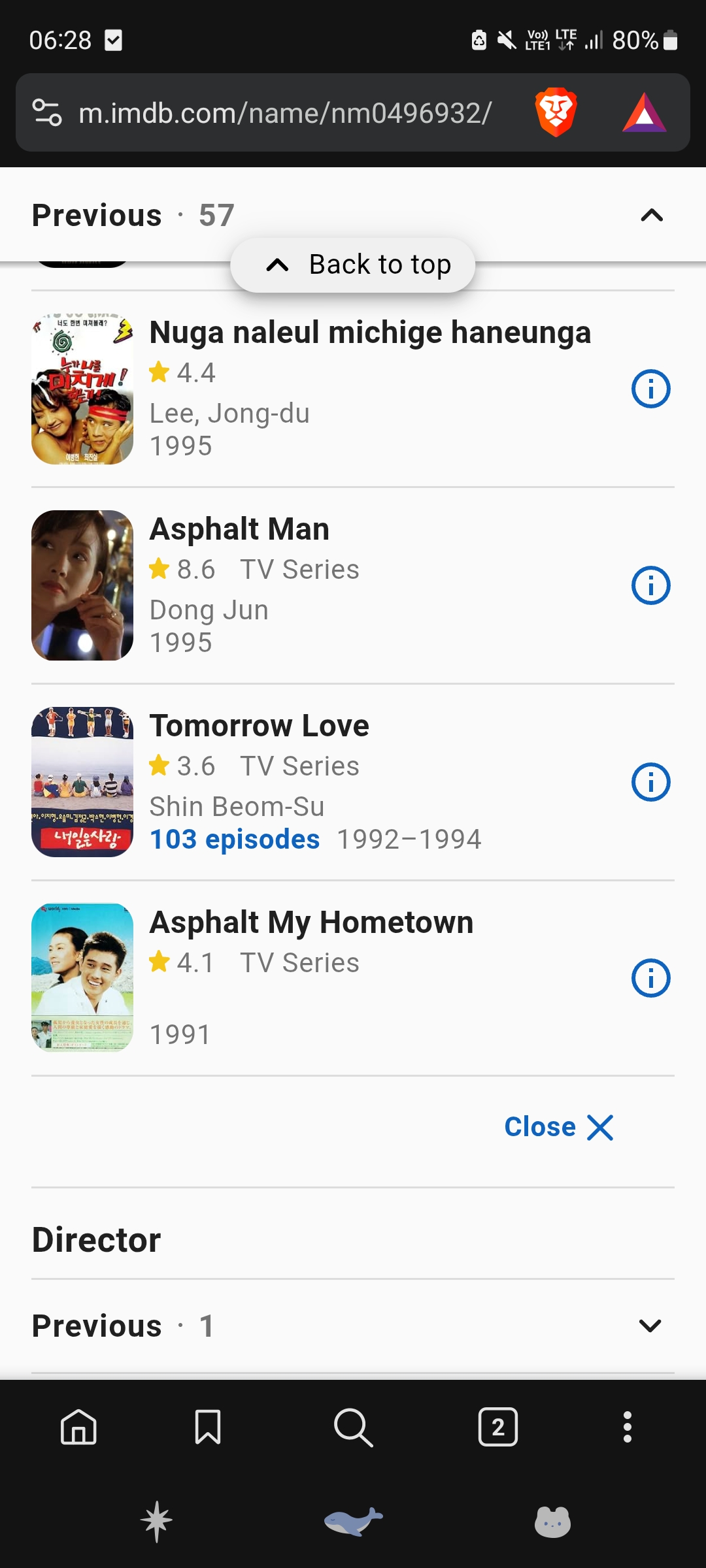The image size is (706, 1568).
Task: Open Asphalt My Hometown title
Action: pyautogui.click(x=311, y=922)
